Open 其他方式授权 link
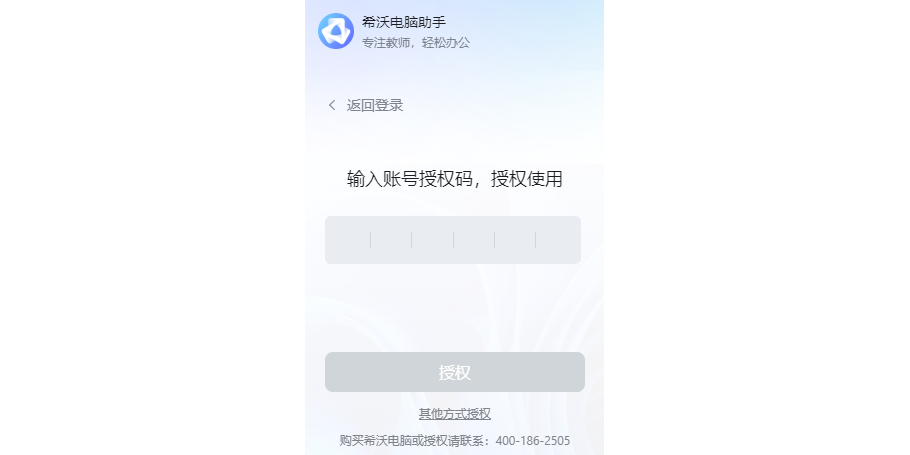910x455 pixels. tap(454, 414)
